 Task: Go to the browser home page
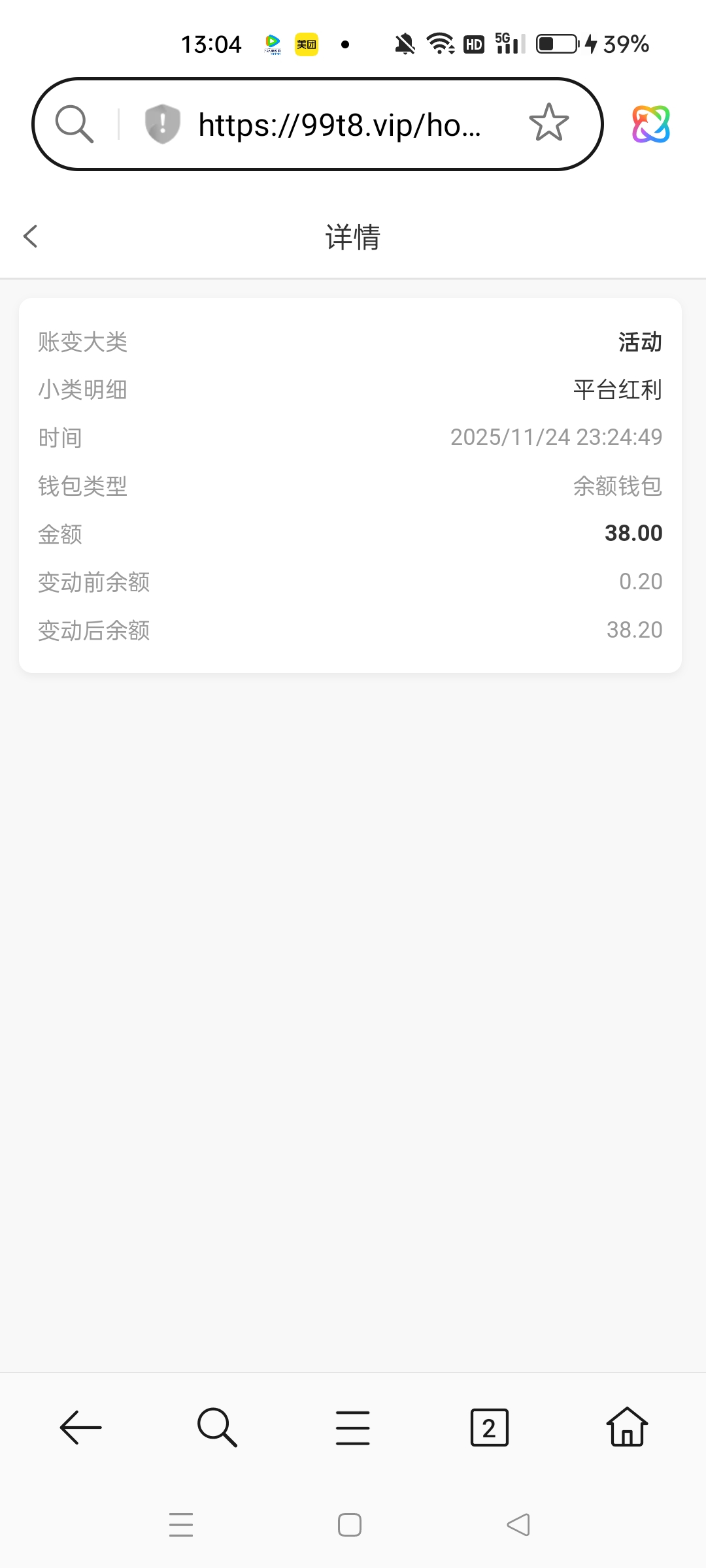(x=627, y=1428)
